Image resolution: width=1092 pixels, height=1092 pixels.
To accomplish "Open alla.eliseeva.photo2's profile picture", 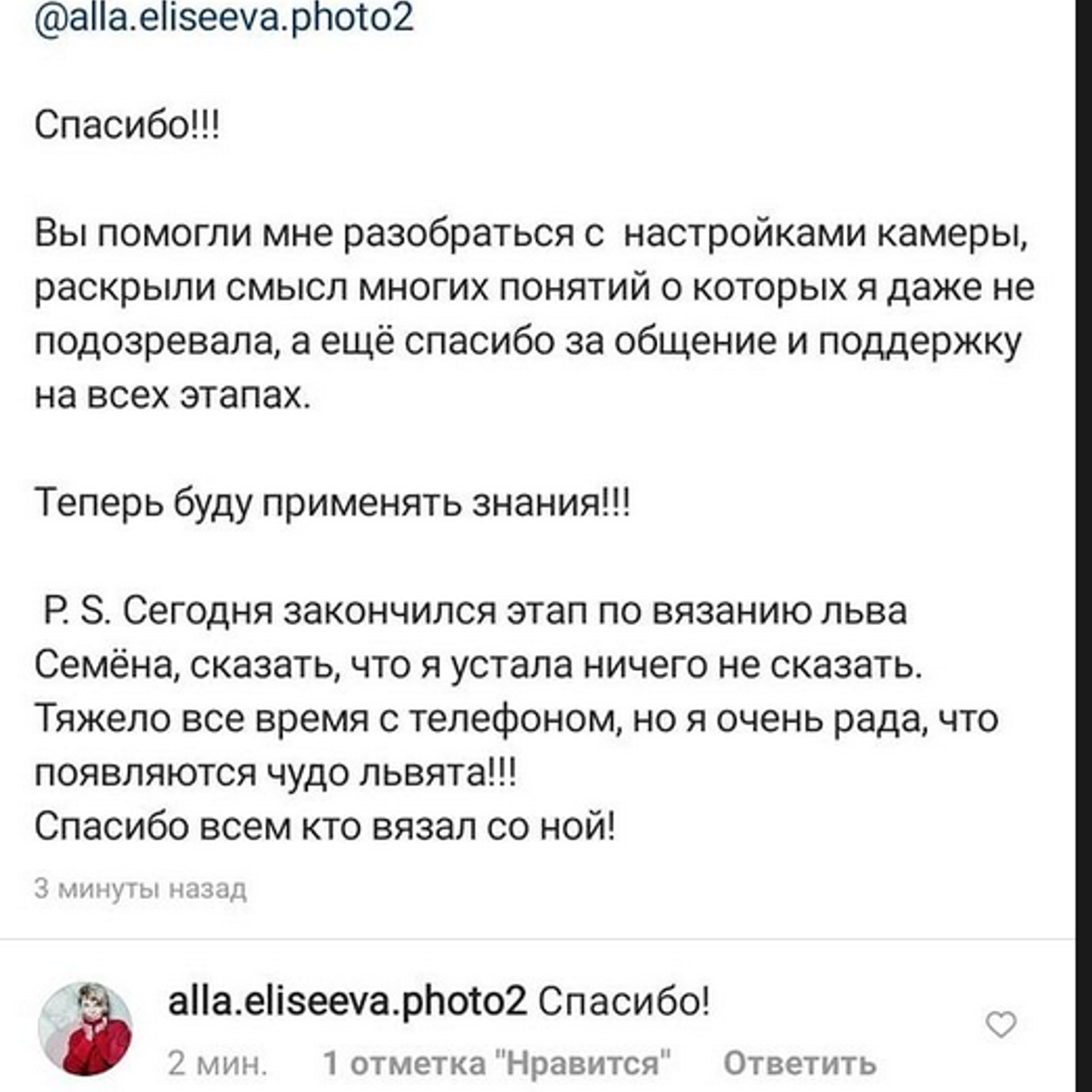I will [85, 1029].
